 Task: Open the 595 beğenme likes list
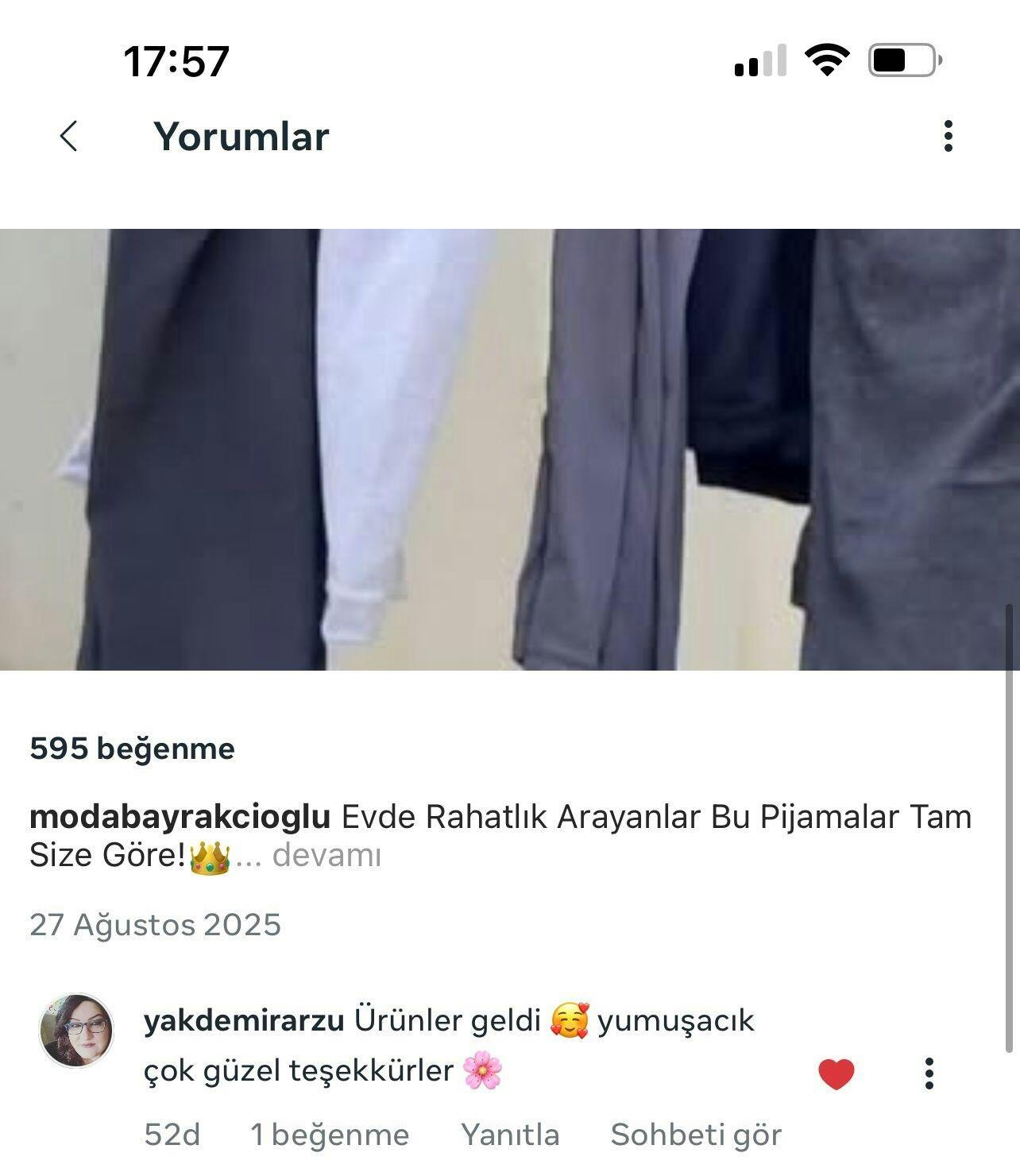click(x=133, y=749)
